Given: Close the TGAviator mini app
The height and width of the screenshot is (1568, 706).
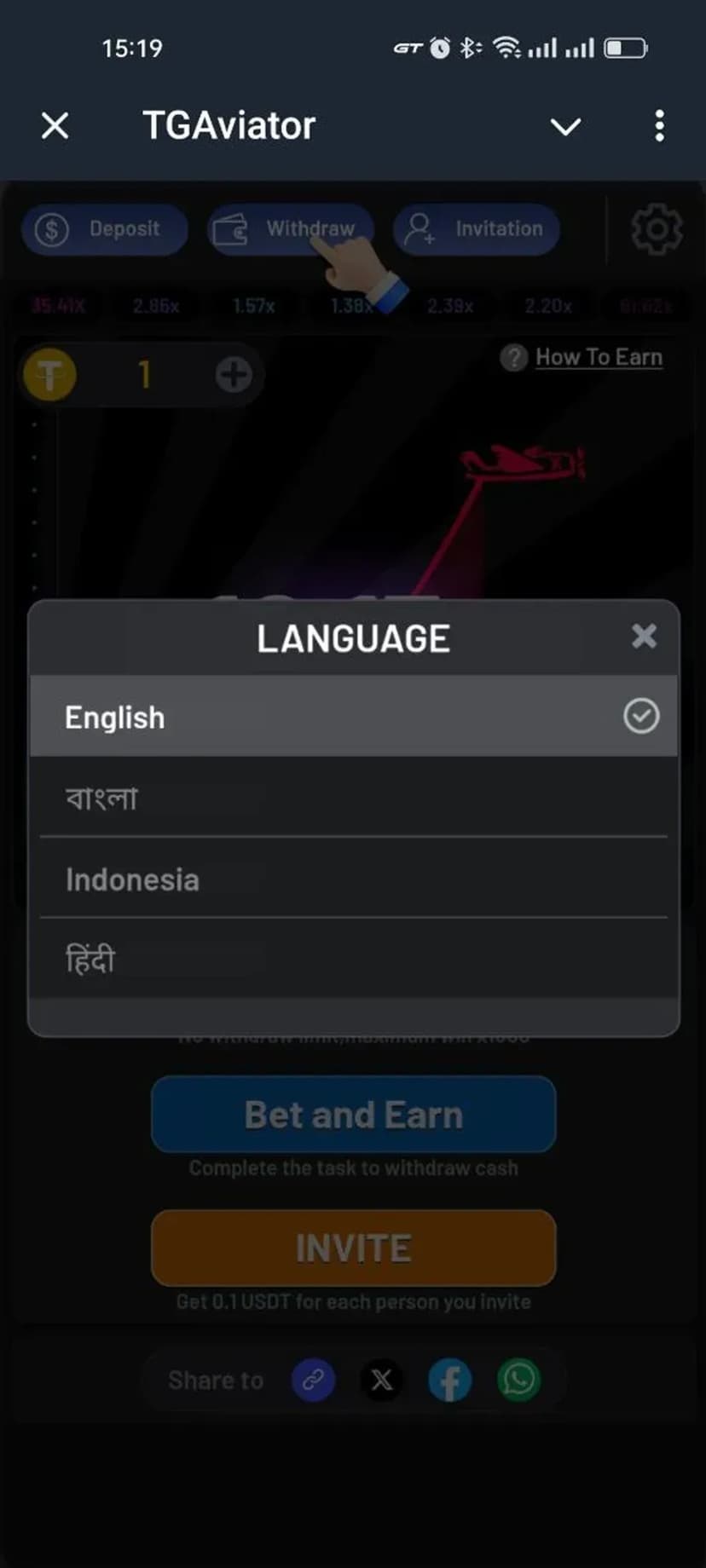Looking at the screenshot, I should tap(55, 126).
